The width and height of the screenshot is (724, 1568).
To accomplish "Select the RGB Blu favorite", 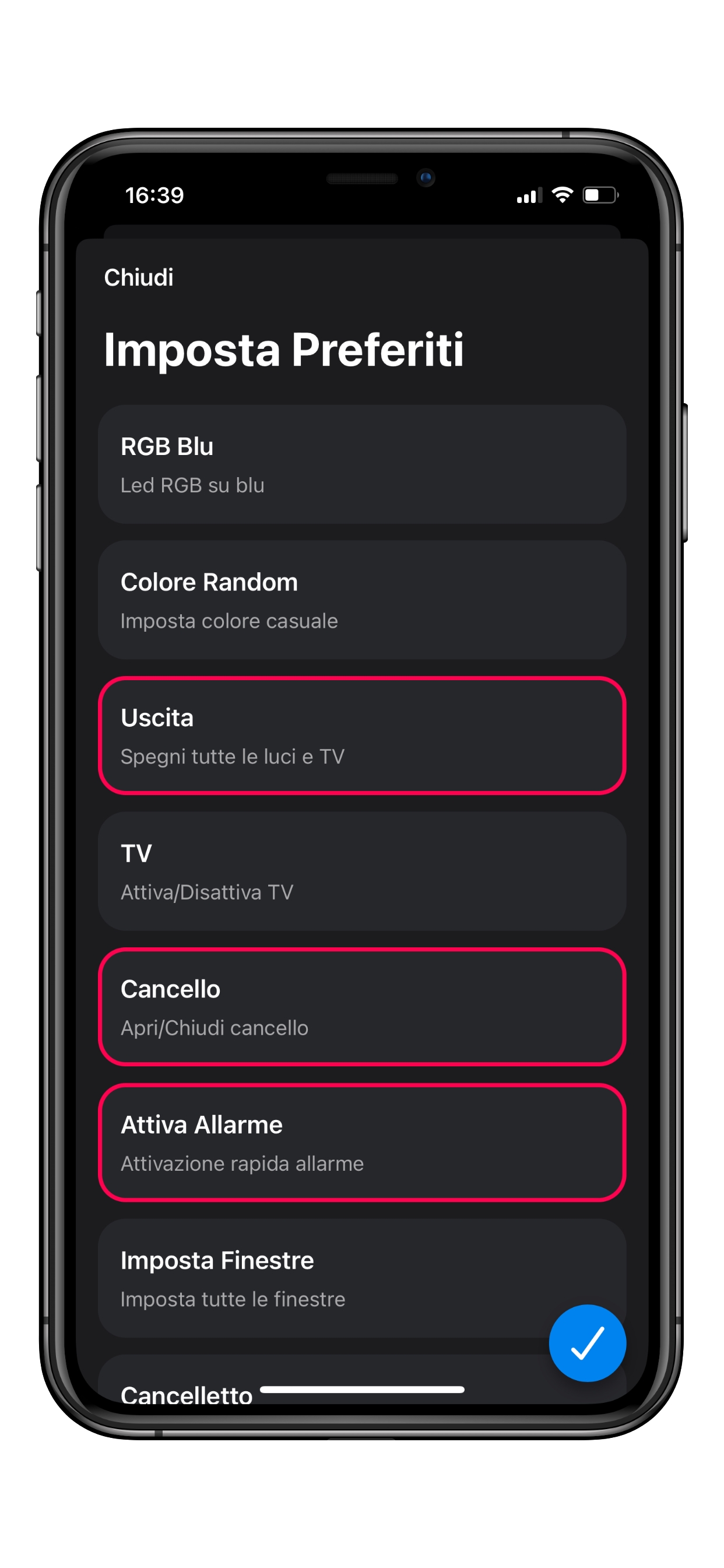I will [x=361, y=464].
